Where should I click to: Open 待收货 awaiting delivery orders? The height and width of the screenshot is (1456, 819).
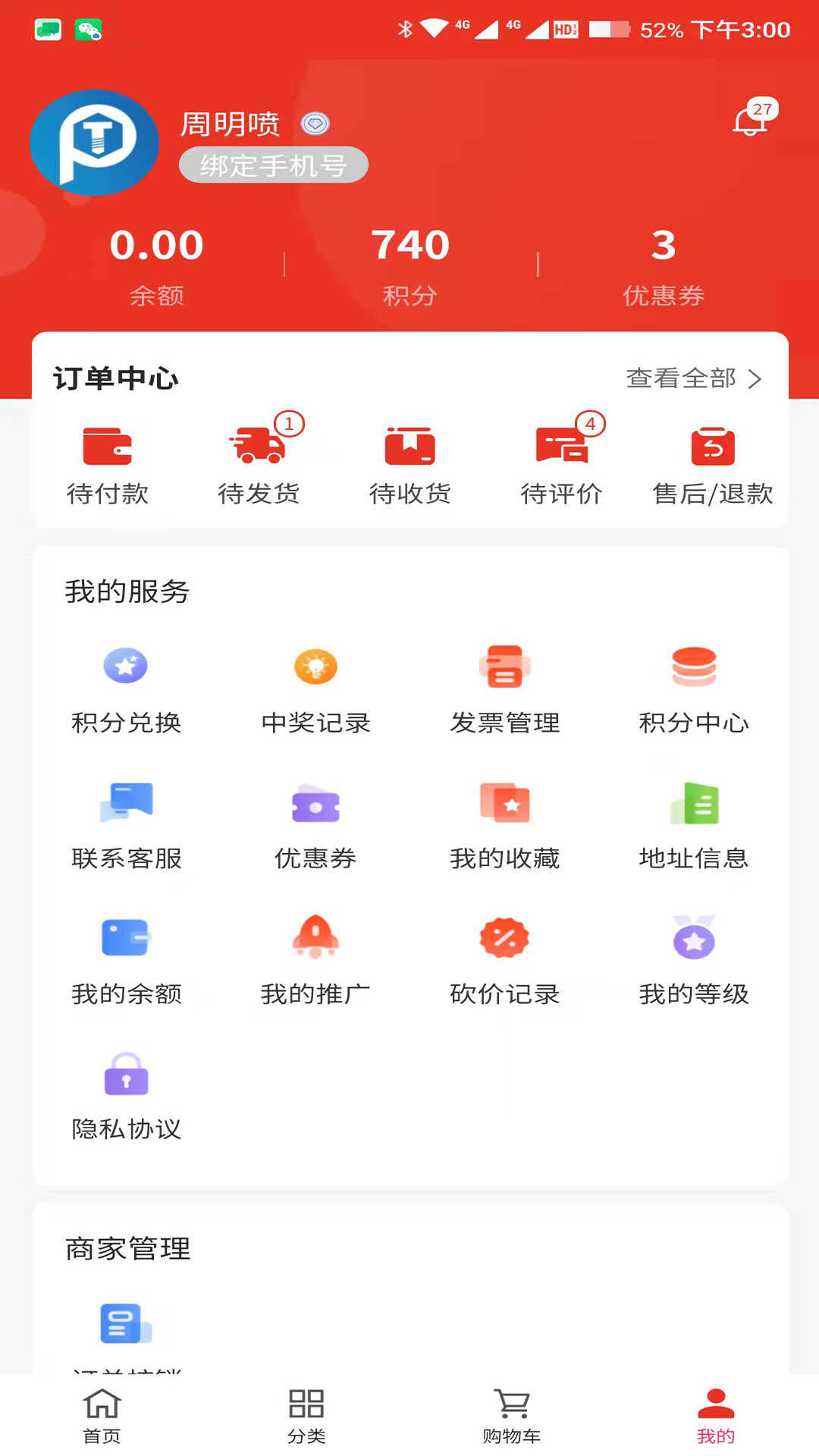410,463
